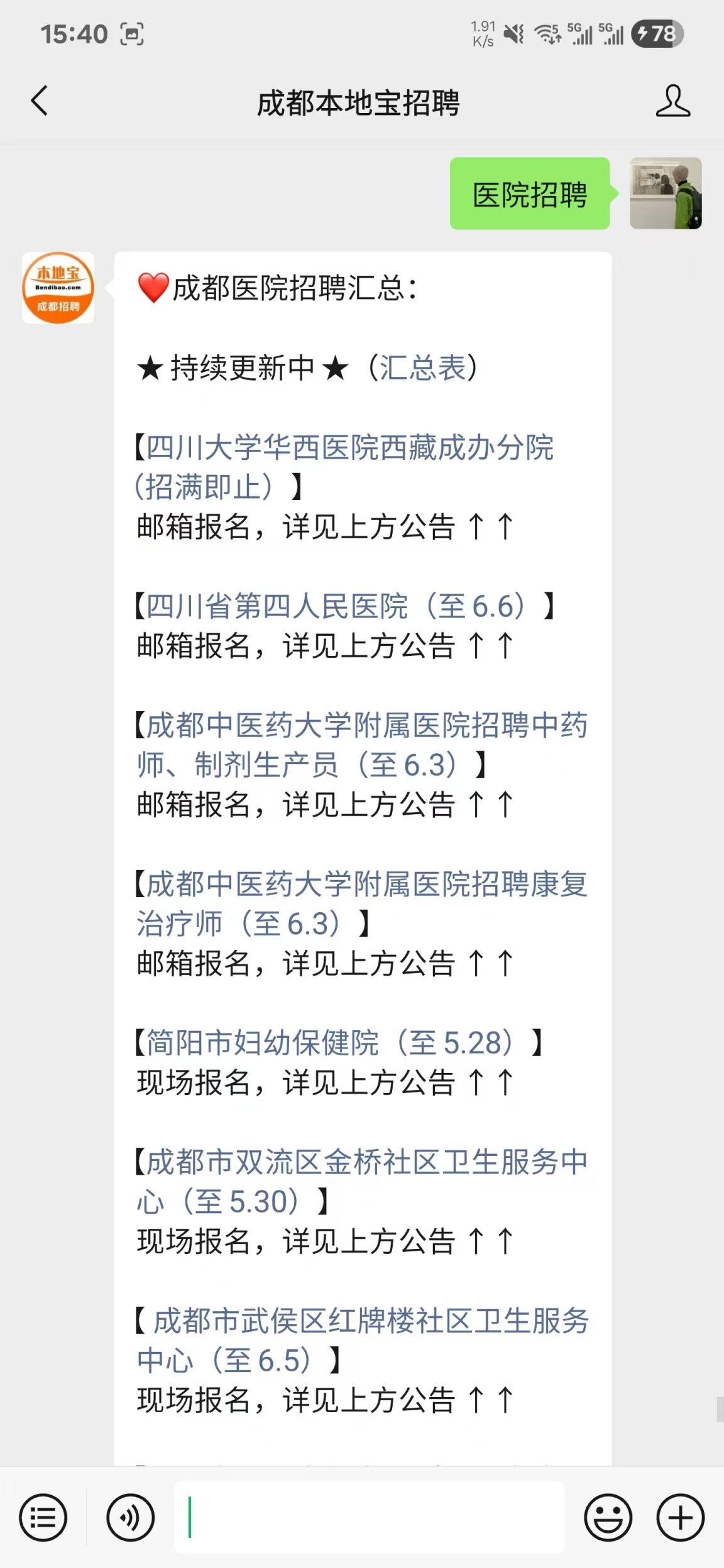
Task: Tap my own avatar beside 医院招聘 message
Action: click(666, 193)
